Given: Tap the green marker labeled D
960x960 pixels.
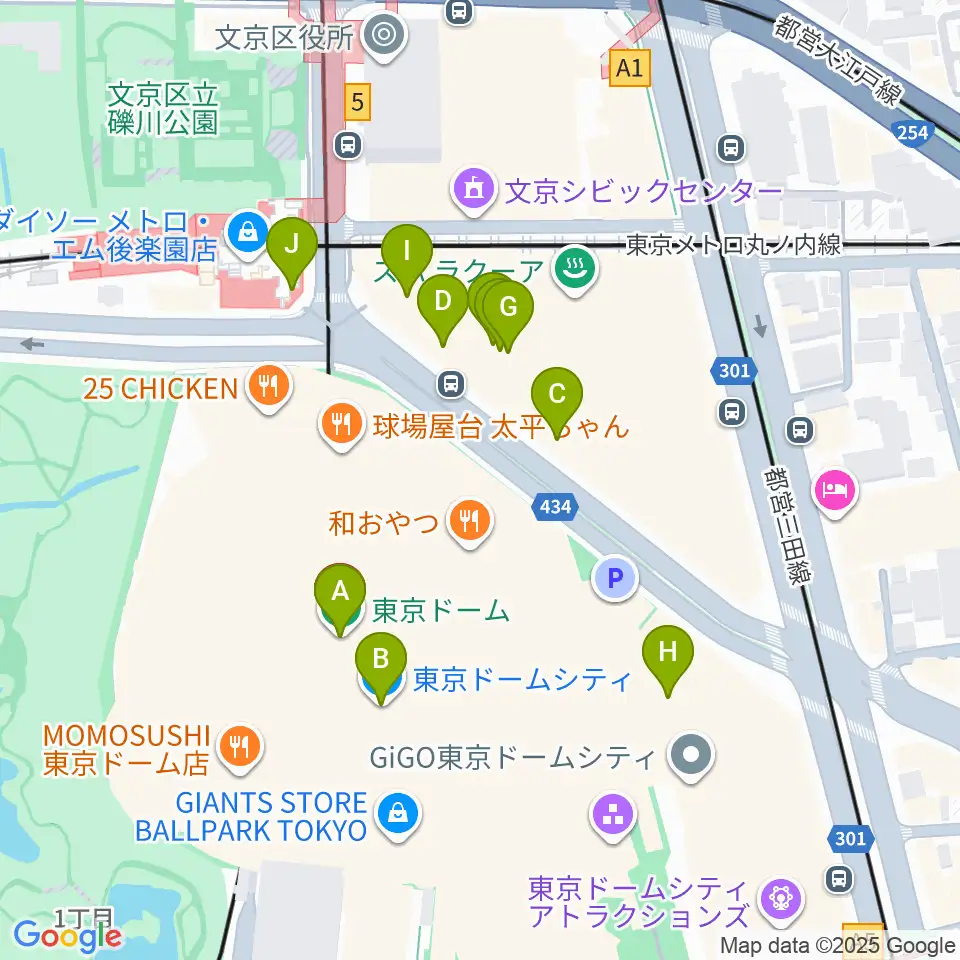Looking at the screenshot, I should (443, 305).
